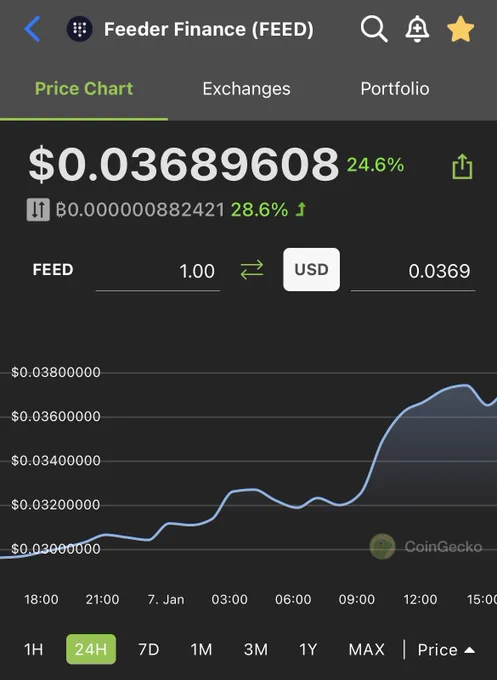Select the 24H chart range
Viewport: 497px width, 680px height.
(x=91, y=649)
